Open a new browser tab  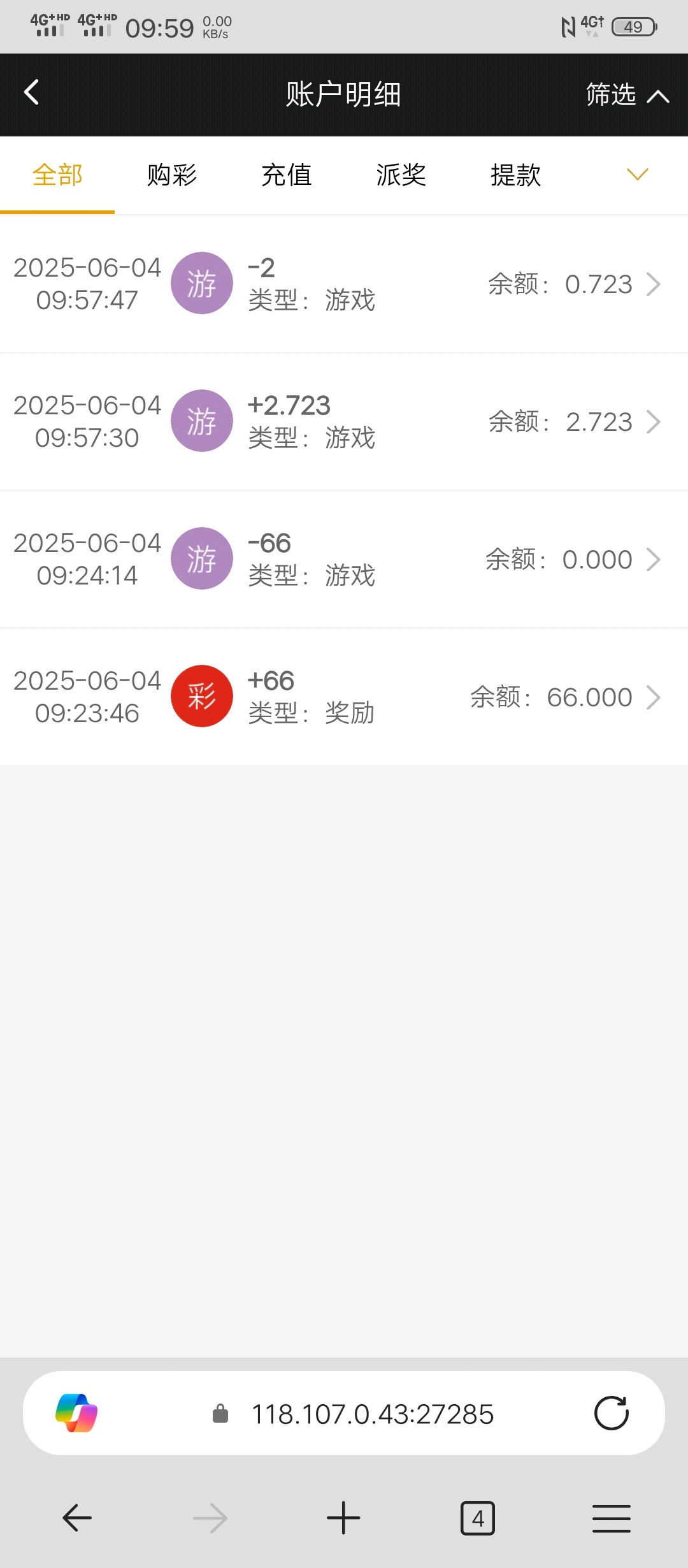click(x=343, y=1518)
